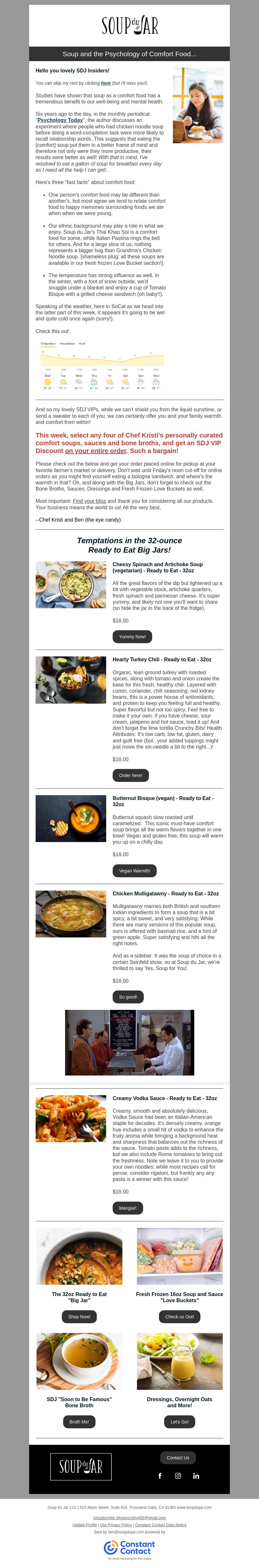The image size is (259, 1568).
Task: Tap Shop Now! for 32oz Big Jar
Action: [x=79, y=1316]
